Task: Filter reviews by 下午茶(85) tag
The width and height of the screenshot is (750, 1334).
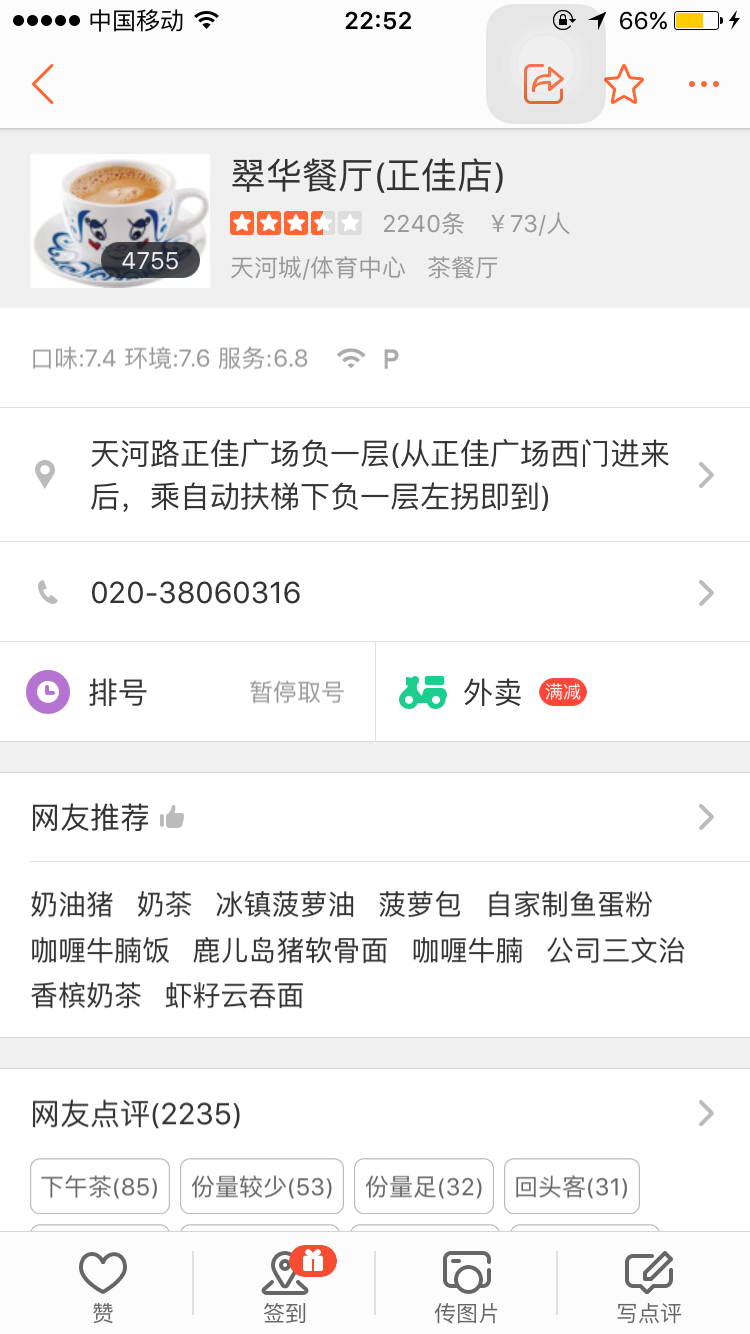Action: pos(100,1187)
